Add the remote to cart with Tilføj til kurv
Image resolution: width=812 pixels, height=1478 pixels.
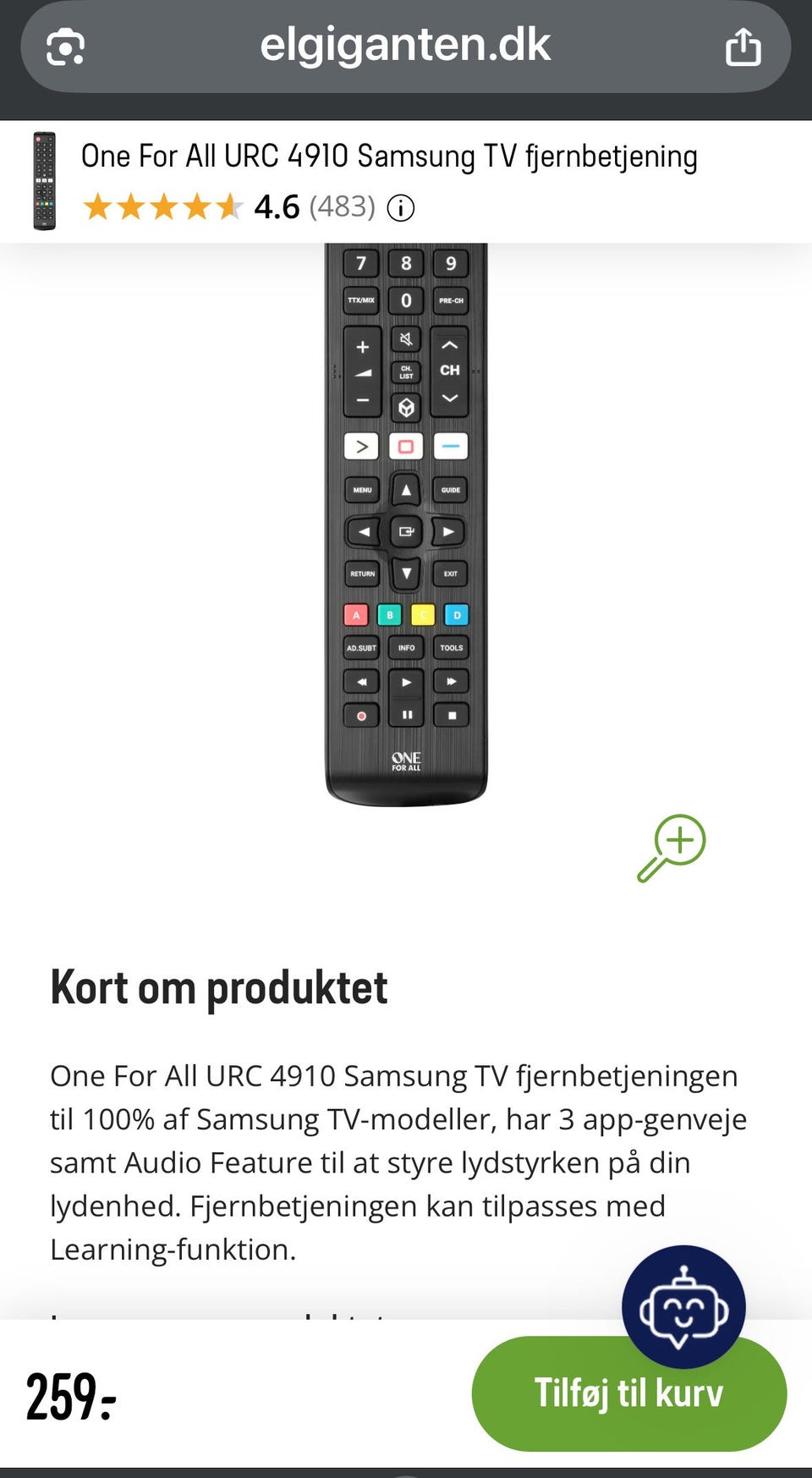pyautogui.click(x=628, y=1393)
